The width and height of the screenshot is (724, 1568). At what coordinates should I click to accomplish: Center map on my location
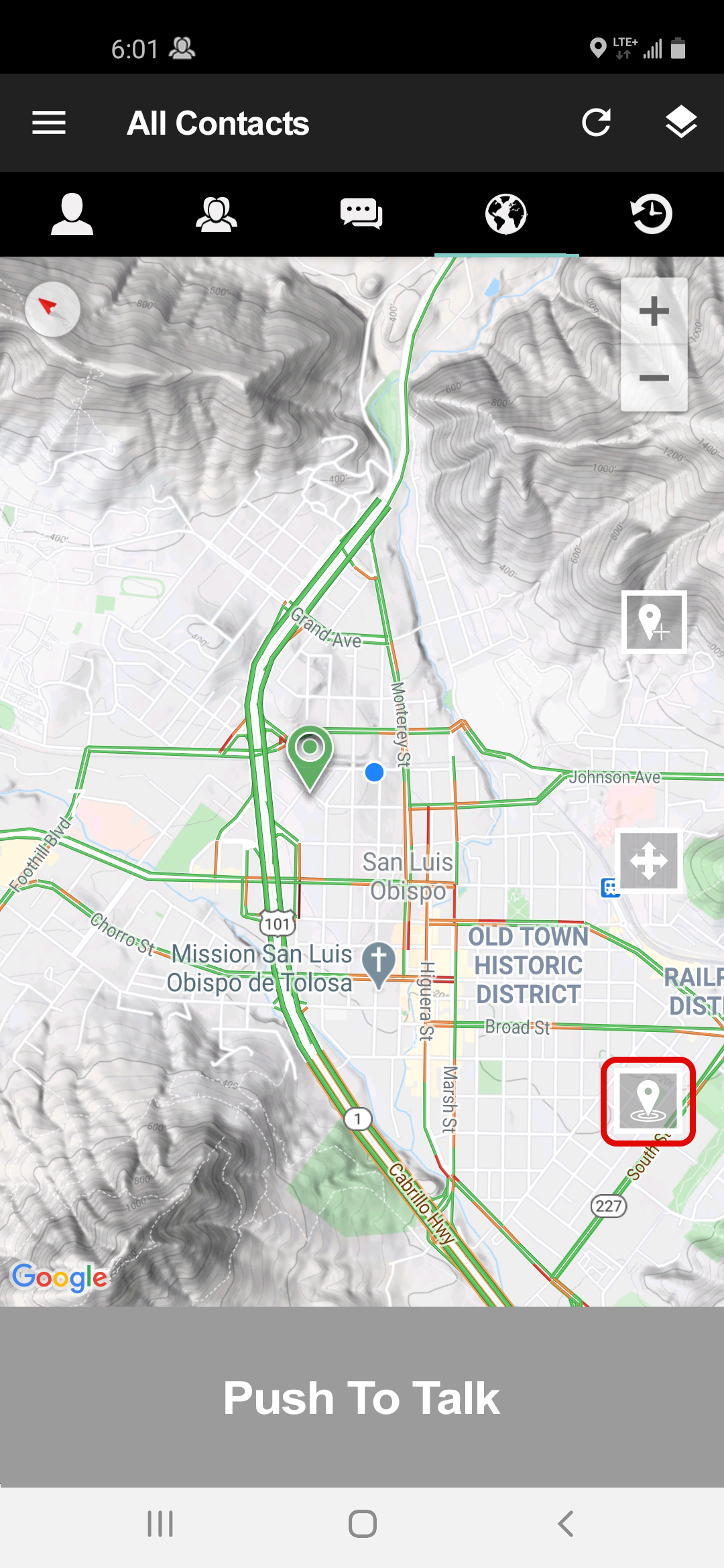pyautogui.click(x=648, y=1102)
